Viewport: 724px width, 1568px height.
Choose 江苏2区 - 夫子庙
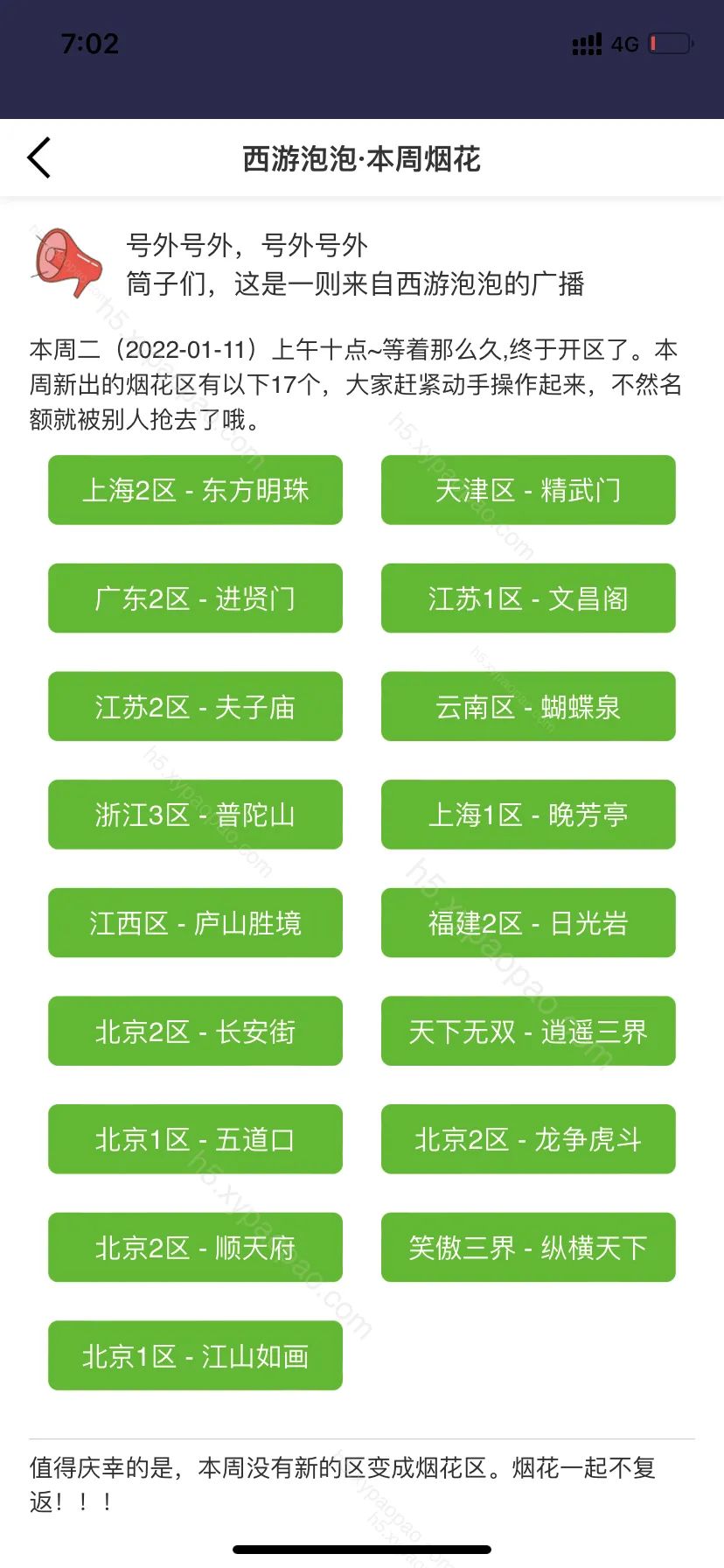pos(195,706)
